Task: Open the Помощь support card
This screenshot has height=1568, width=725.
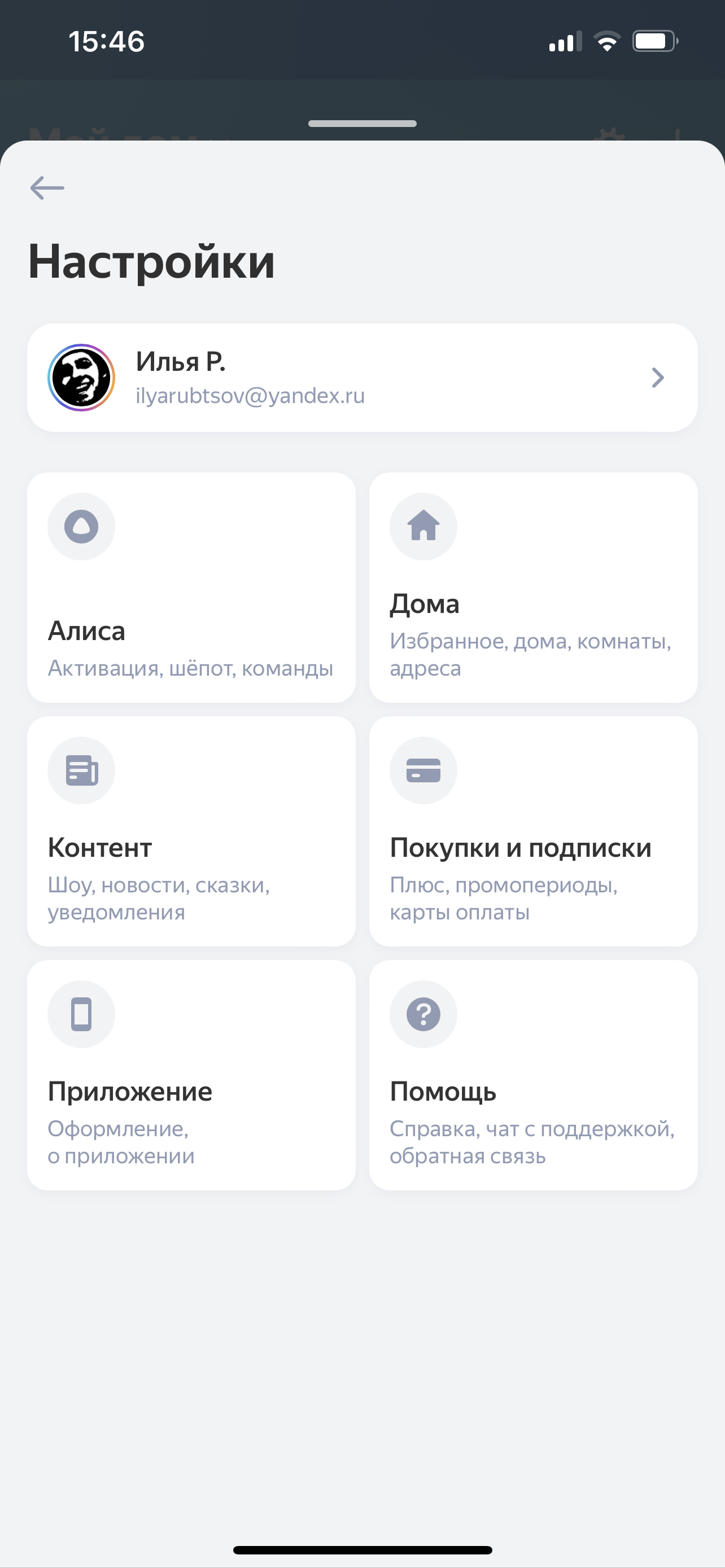Action: pos(533,1075)
